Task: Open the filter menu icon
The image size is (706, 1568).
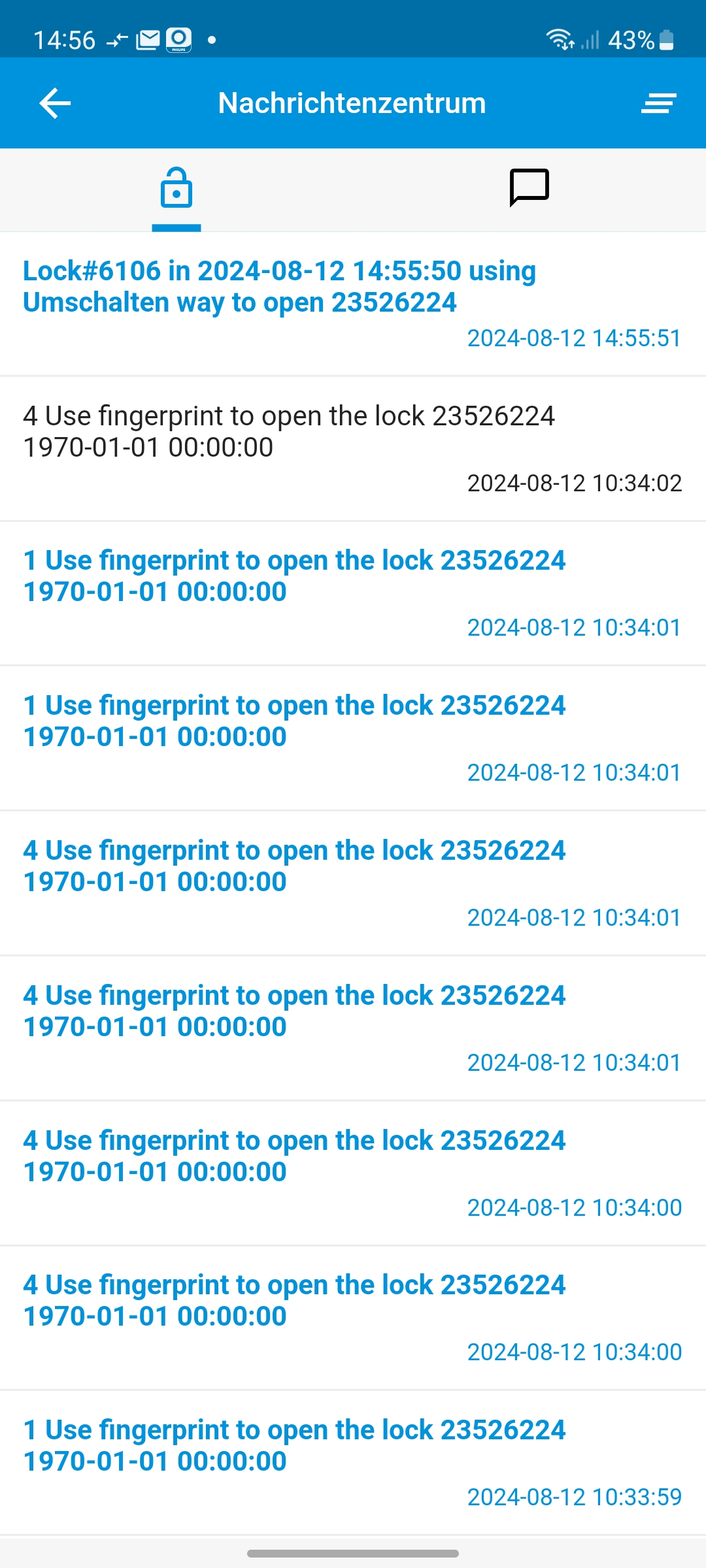Action: (x=658, y=103)
